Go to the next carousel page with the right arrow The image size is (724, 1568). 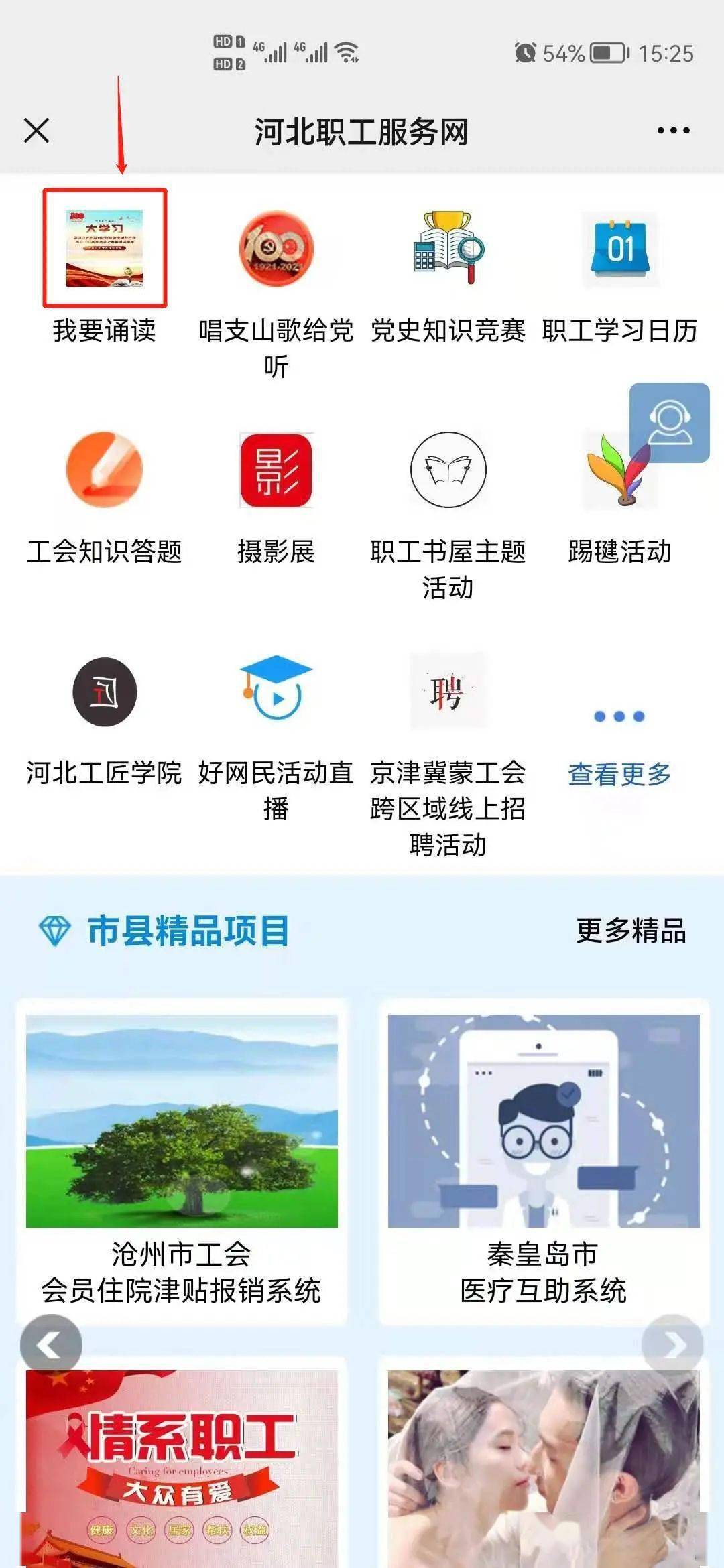tap(672, 1346)
